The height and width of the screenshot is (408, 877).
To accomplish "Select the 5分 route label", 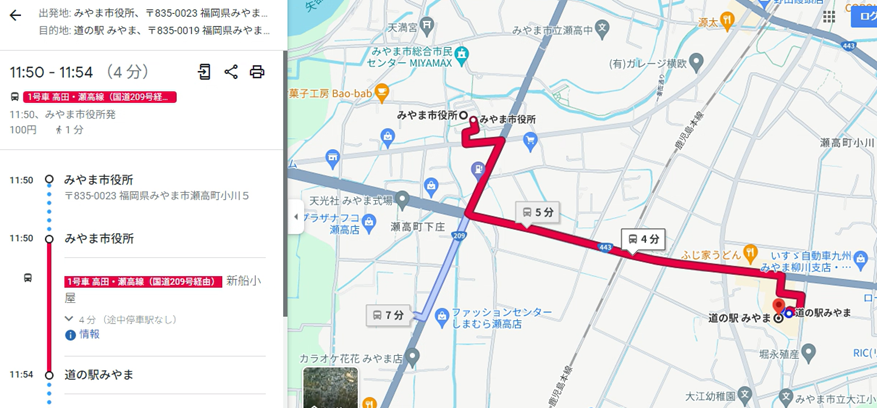I will (x=537, y=212).
